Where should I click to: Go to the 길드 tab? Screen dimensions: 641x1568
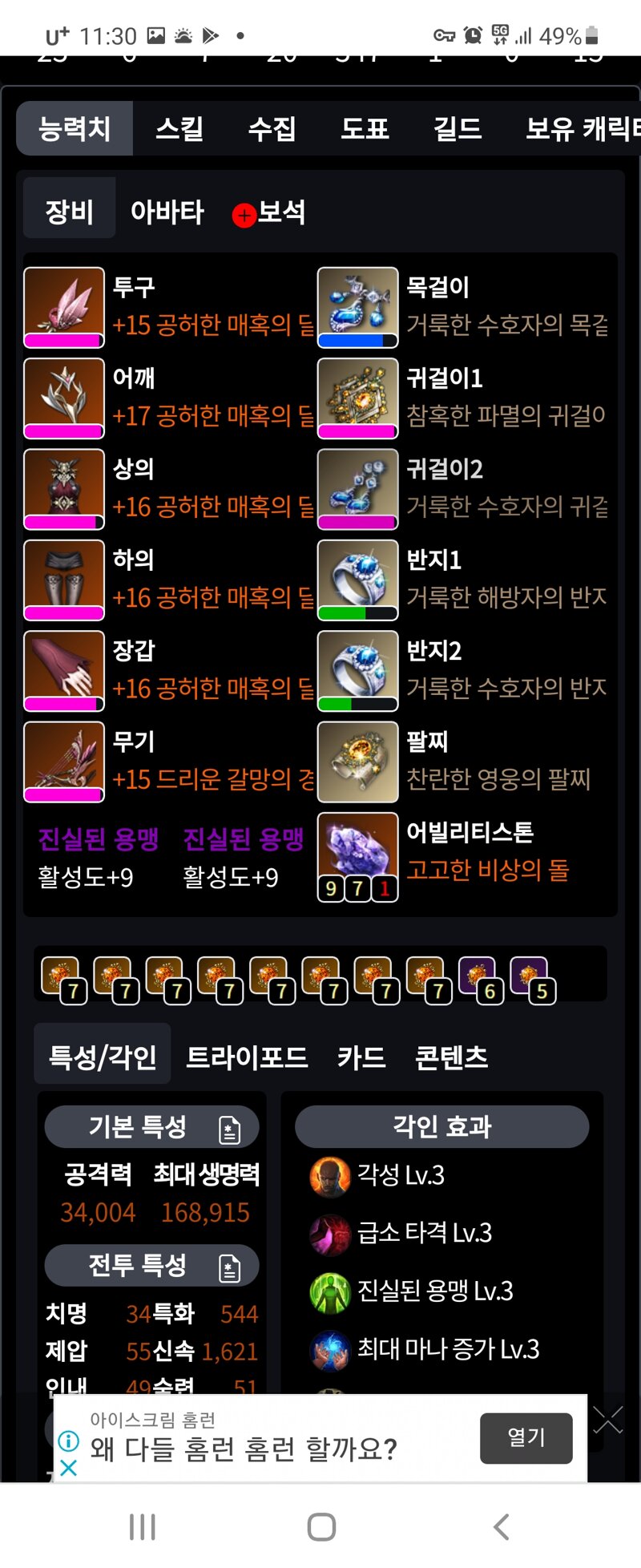[458, 128]
